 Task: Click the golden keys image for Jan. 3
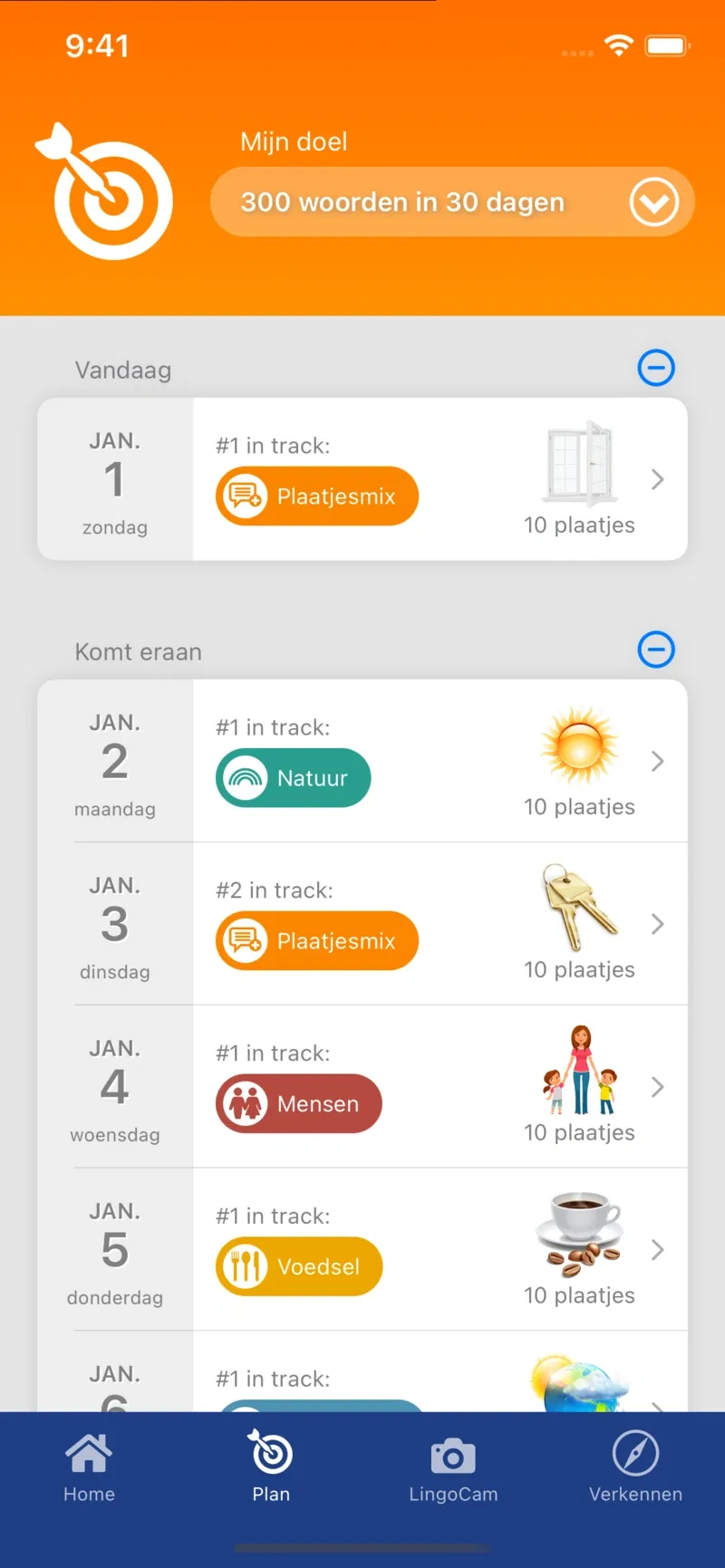click(579, 906)
